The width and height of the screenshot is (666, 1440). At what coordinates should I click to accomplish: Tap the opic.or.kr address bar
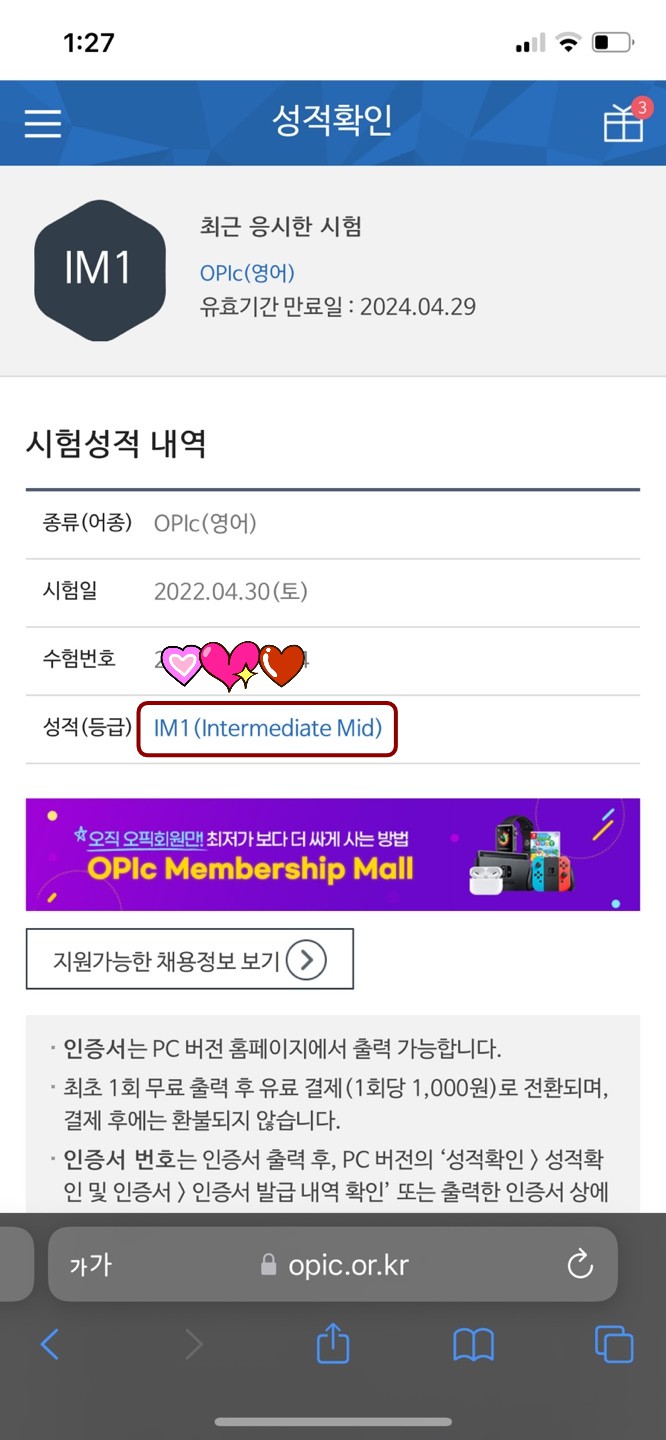click(x=335, y=1265)
